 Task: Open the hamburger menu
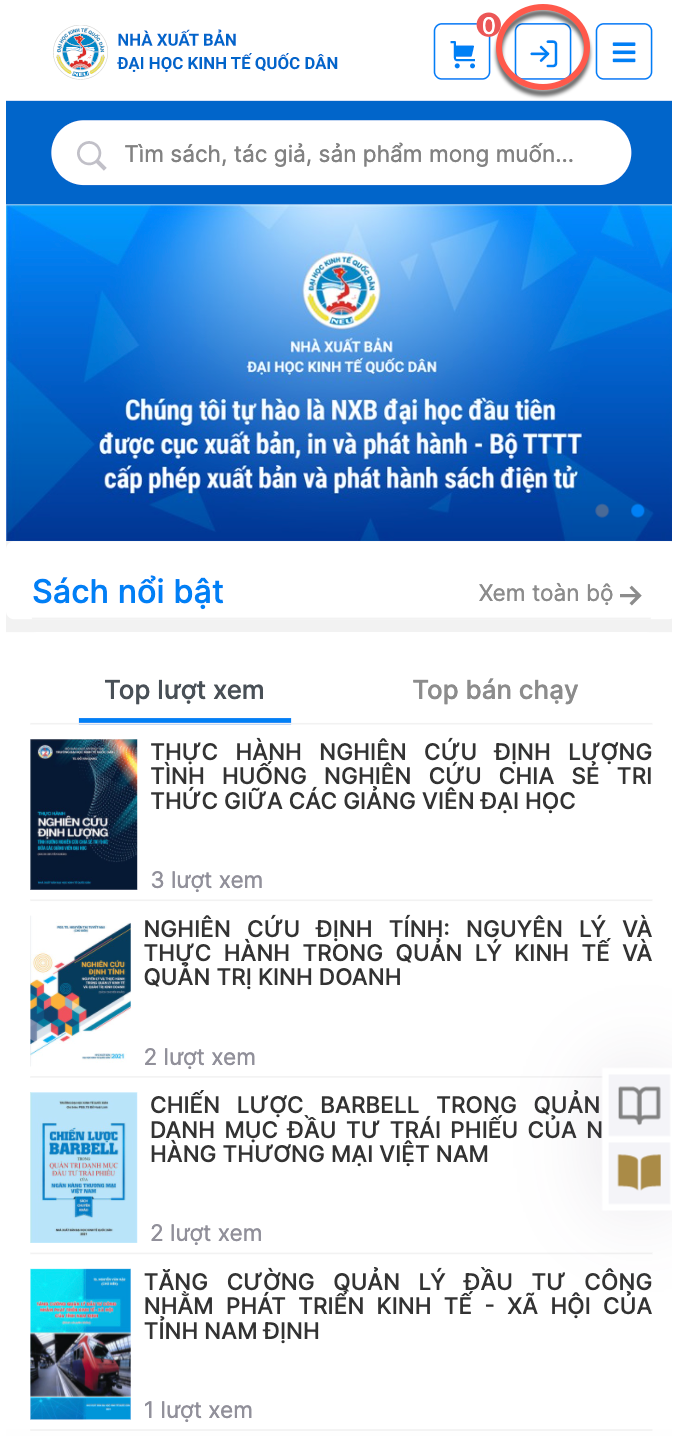(x=624, y=52)
